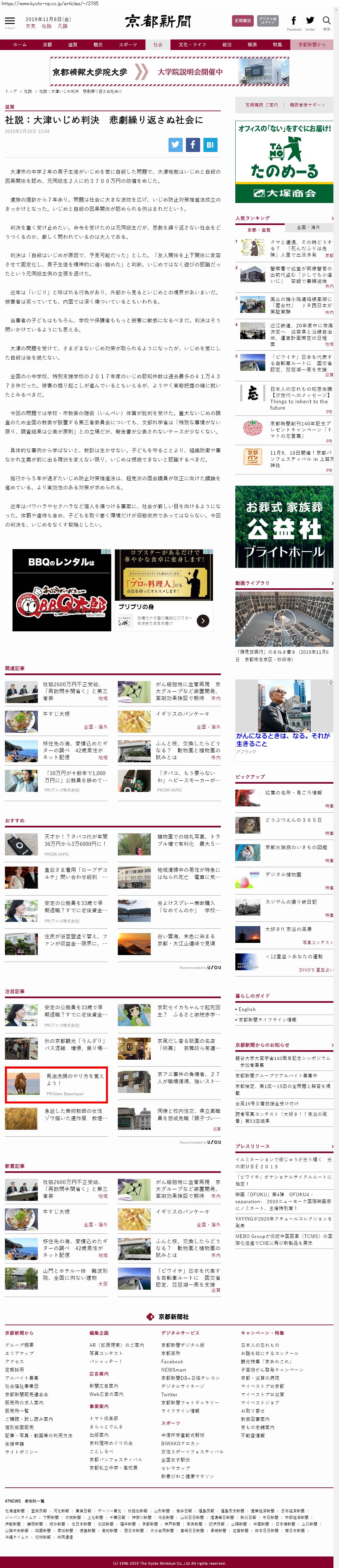Open the デジタル版ログイン login button

point(268,21)
